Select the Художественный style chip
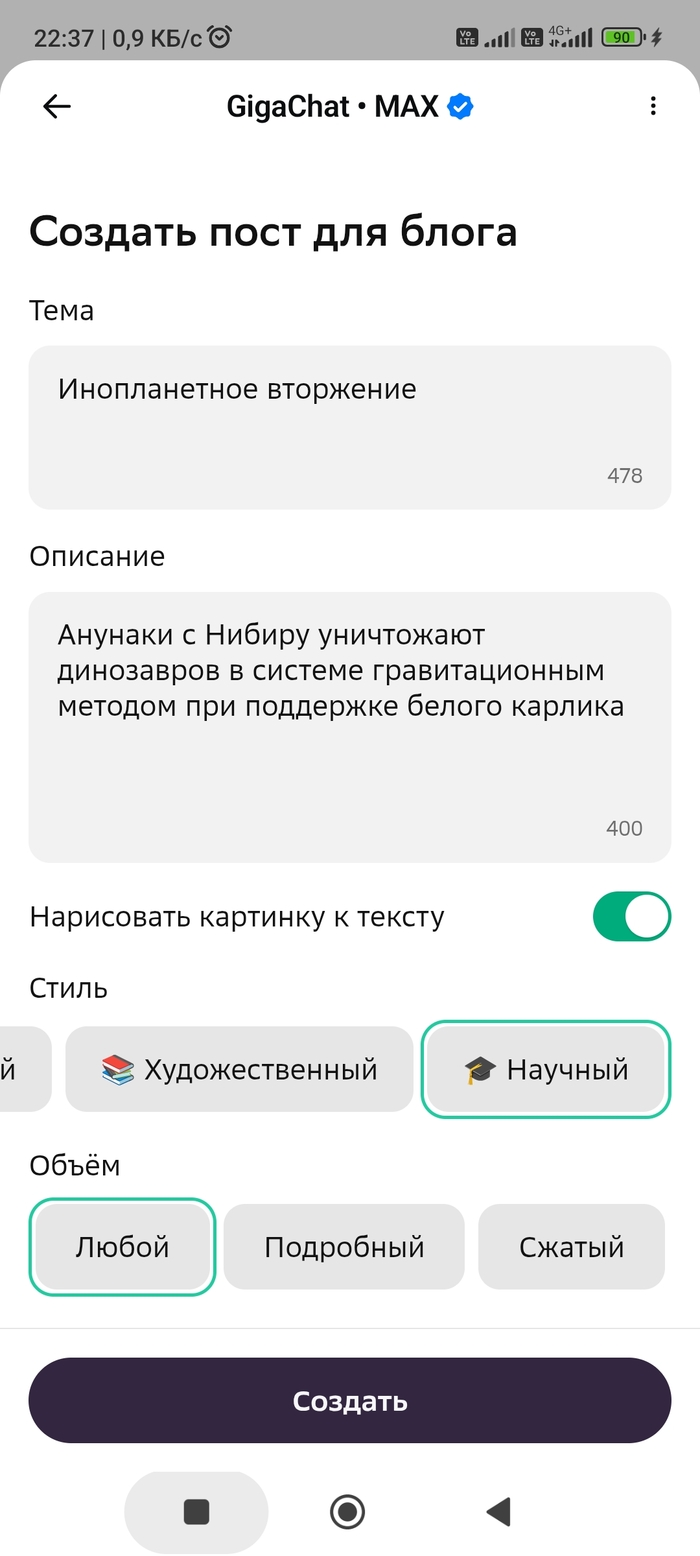This screenshot has height=1556, width=700. tap(240, 1069)
